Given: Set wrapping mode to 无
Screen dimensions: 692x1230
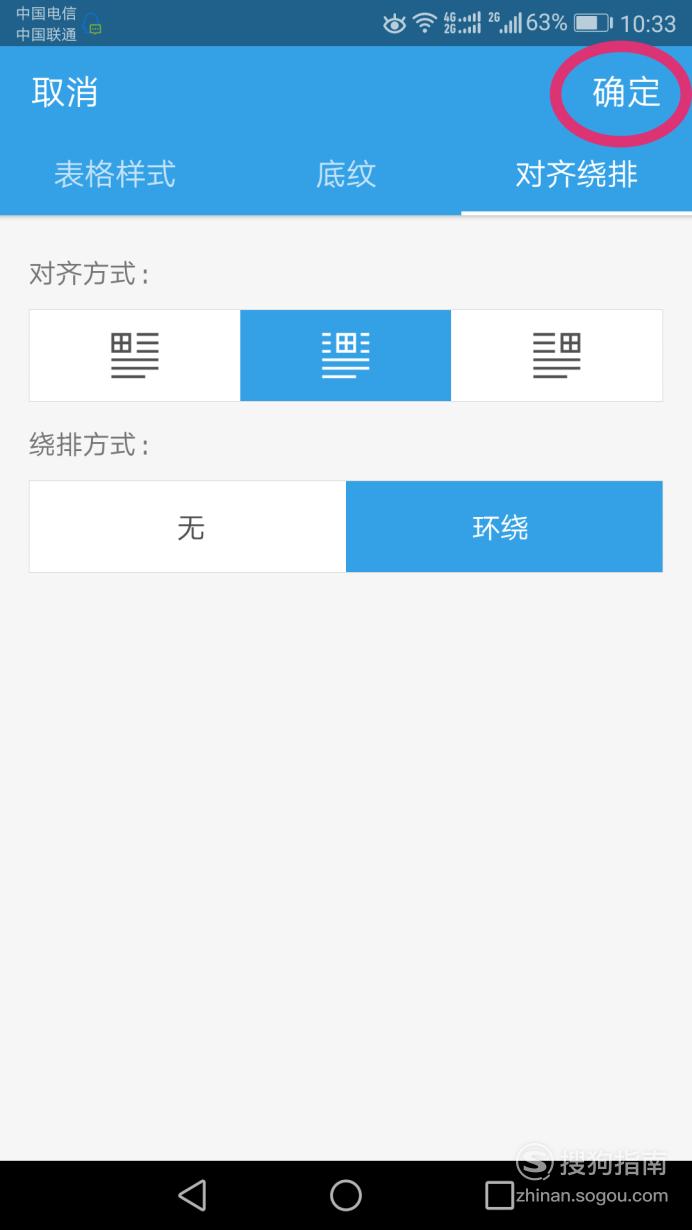Looking at the screenshot, I should pos(188,527).
